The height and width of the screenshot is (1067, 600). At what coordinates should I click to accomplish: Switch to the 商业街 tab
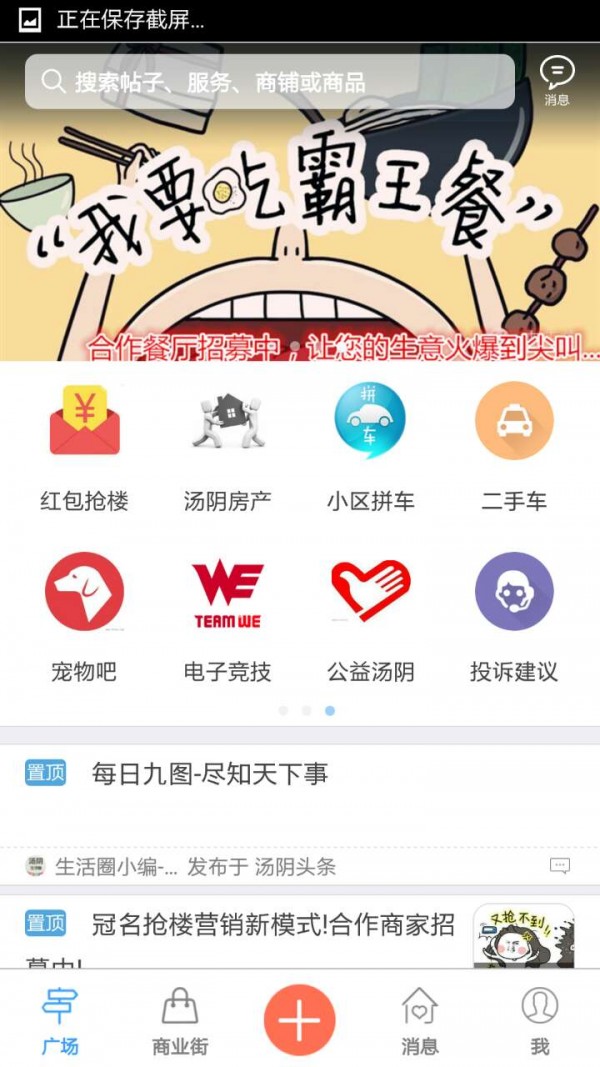pos(180,1020)
